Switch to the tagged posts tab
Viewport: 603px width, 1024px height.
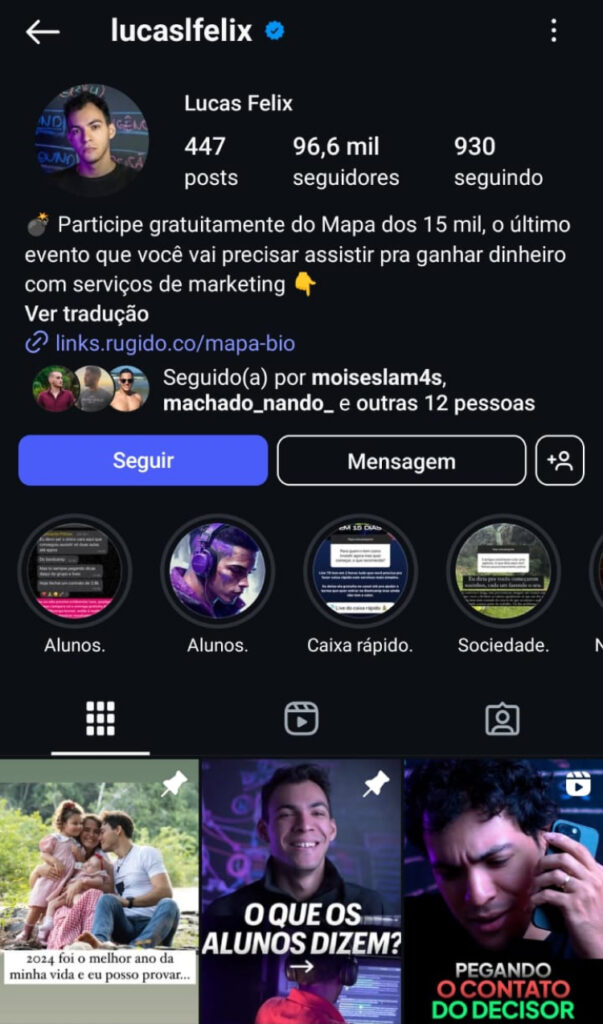pyautogui.click(x=502, y=718)
